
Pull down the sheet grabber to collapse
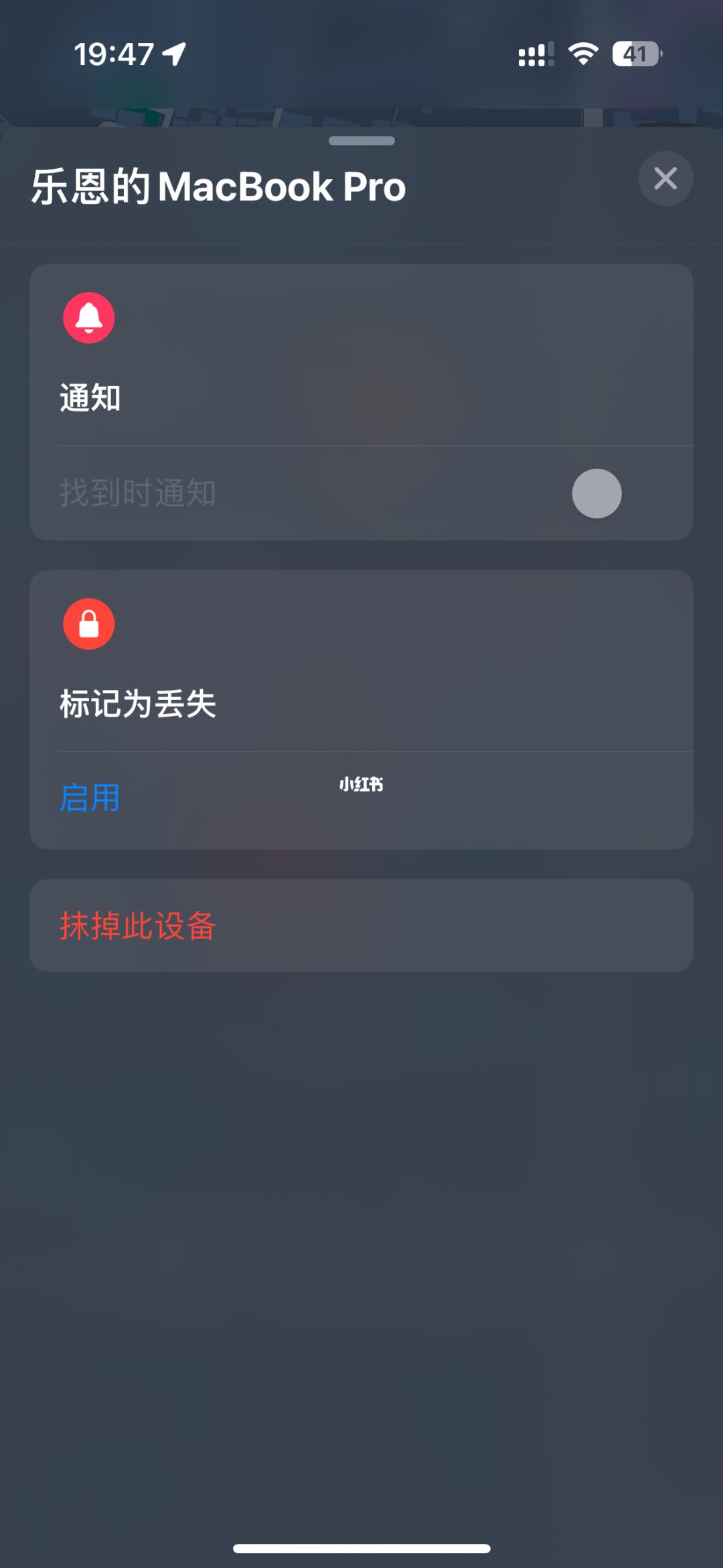361,140
